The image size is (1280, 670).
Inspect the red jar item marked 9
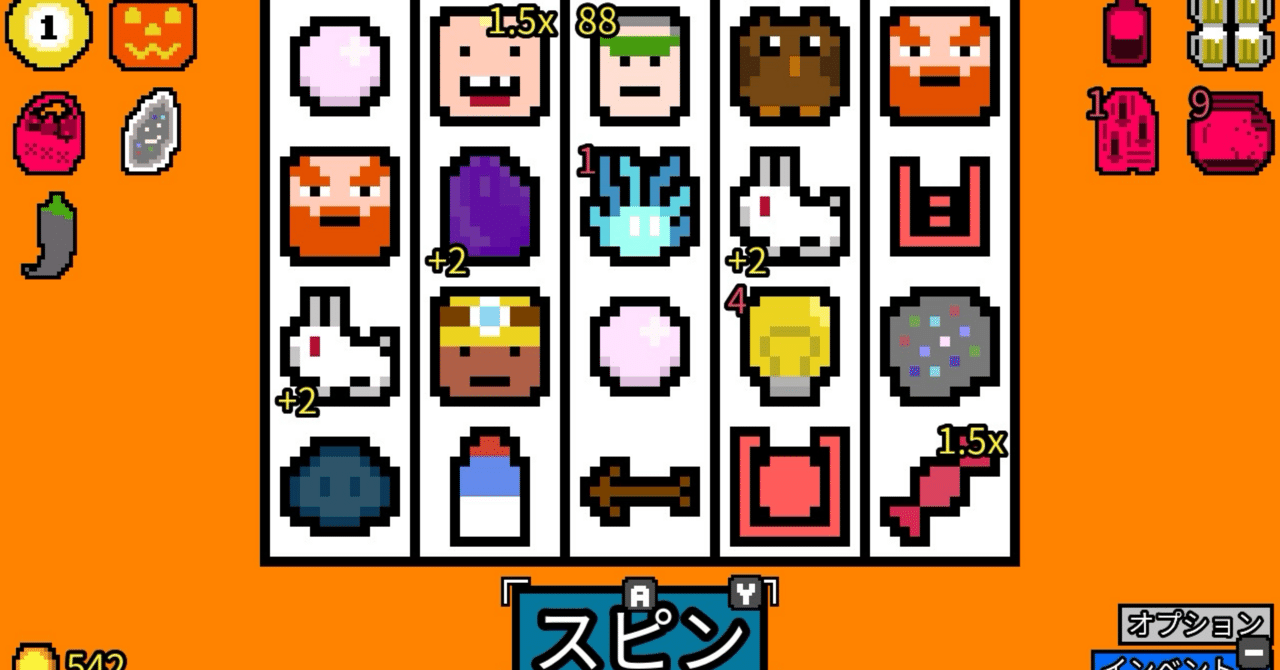(x=1227, y=132)
